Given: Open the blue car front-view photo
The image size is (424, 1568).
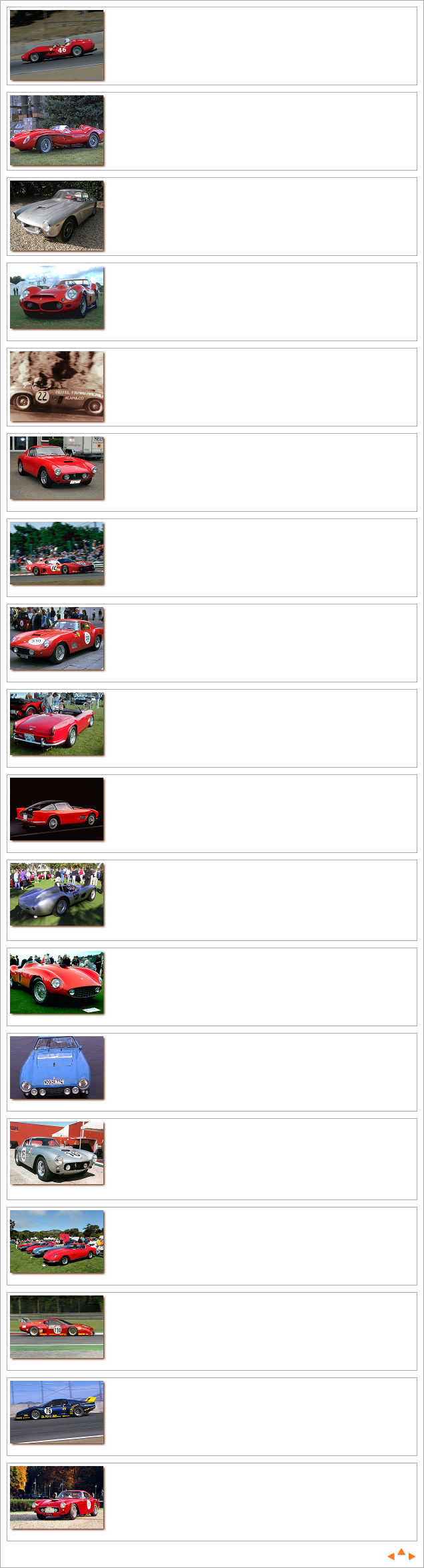Looking at the screenshot, I should tap(57, 1068).
